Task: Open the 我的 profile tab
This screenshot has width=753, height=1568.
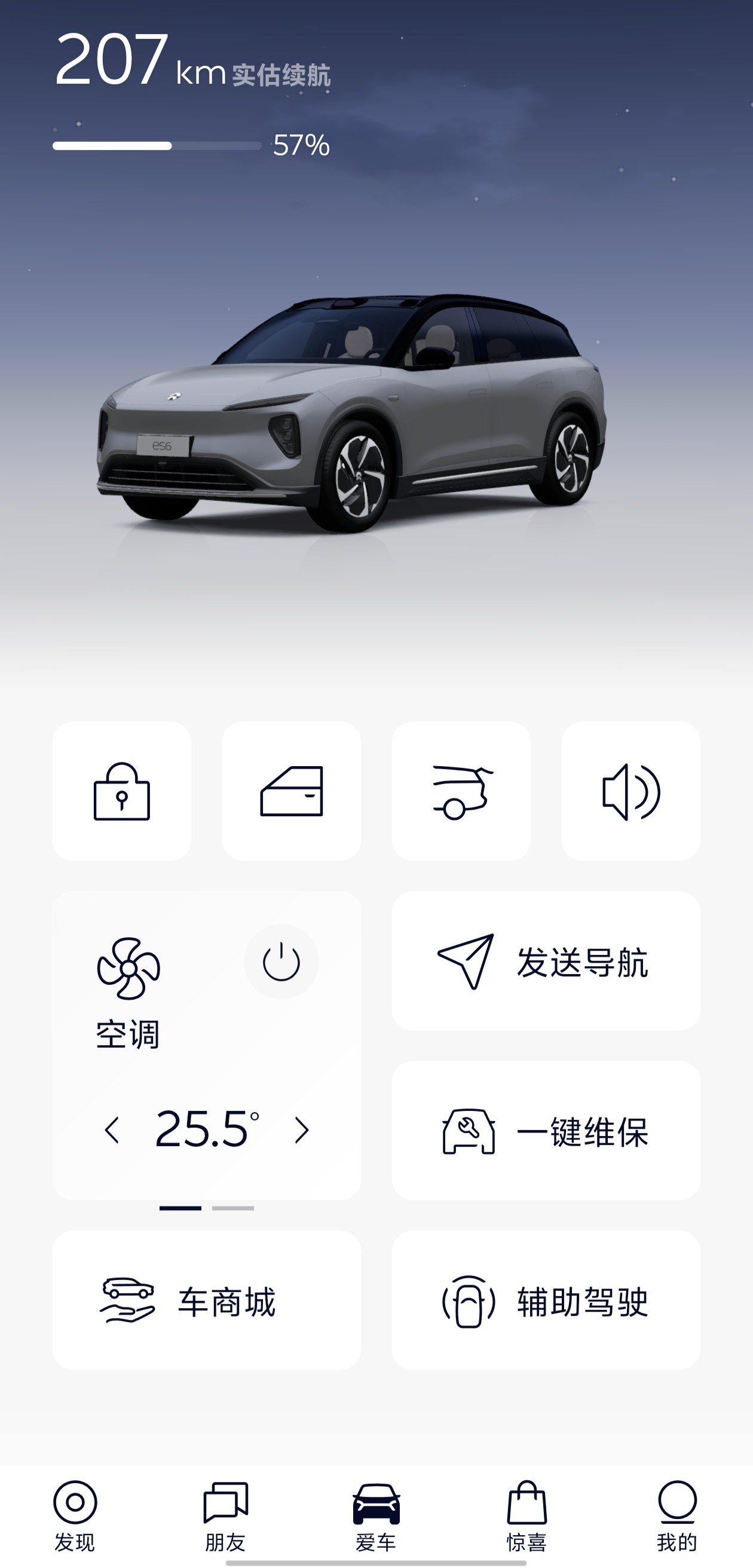Action: [x=677, y=1515]
